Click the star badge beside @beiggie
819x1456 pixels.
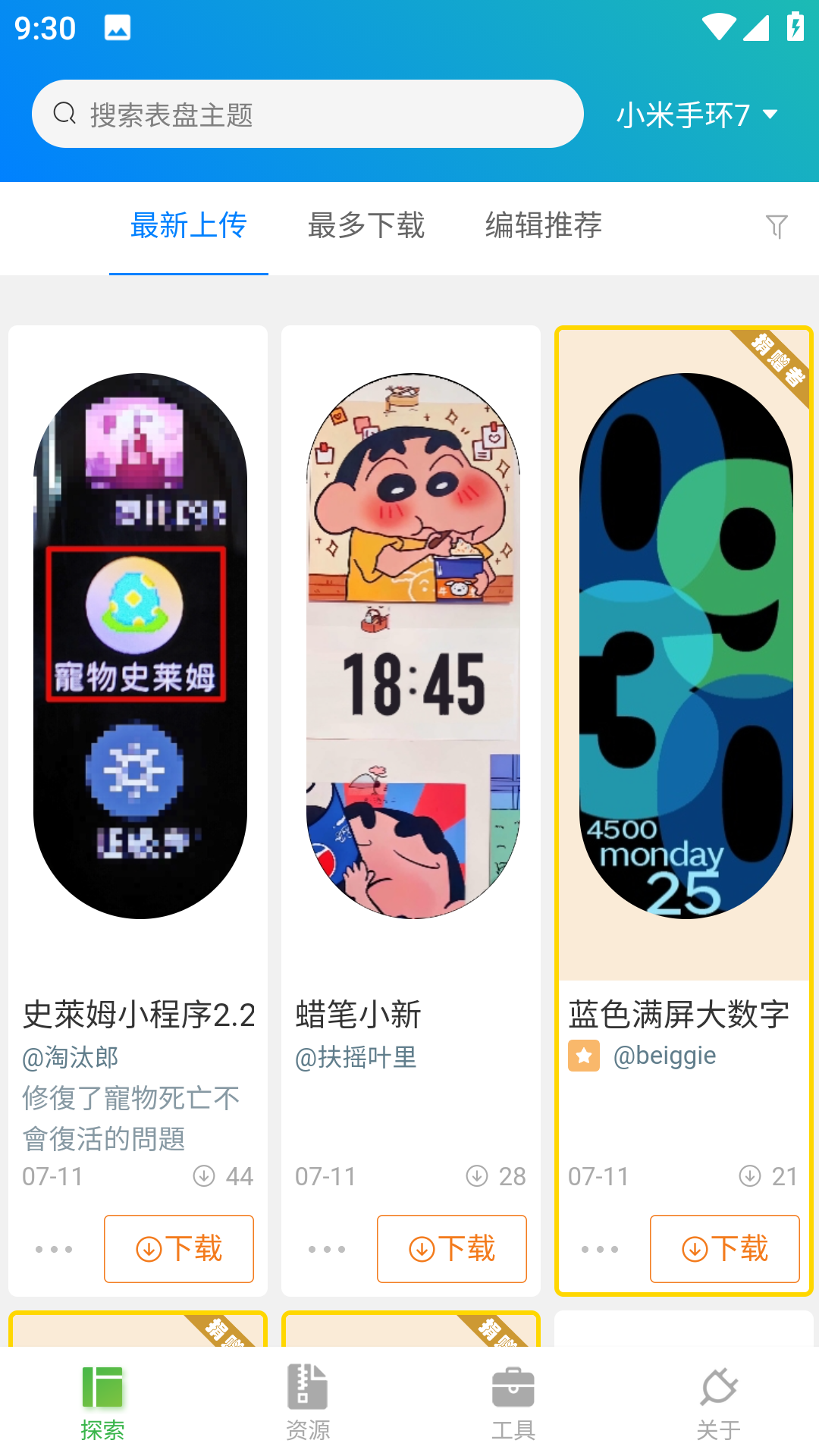point(584,1055)
